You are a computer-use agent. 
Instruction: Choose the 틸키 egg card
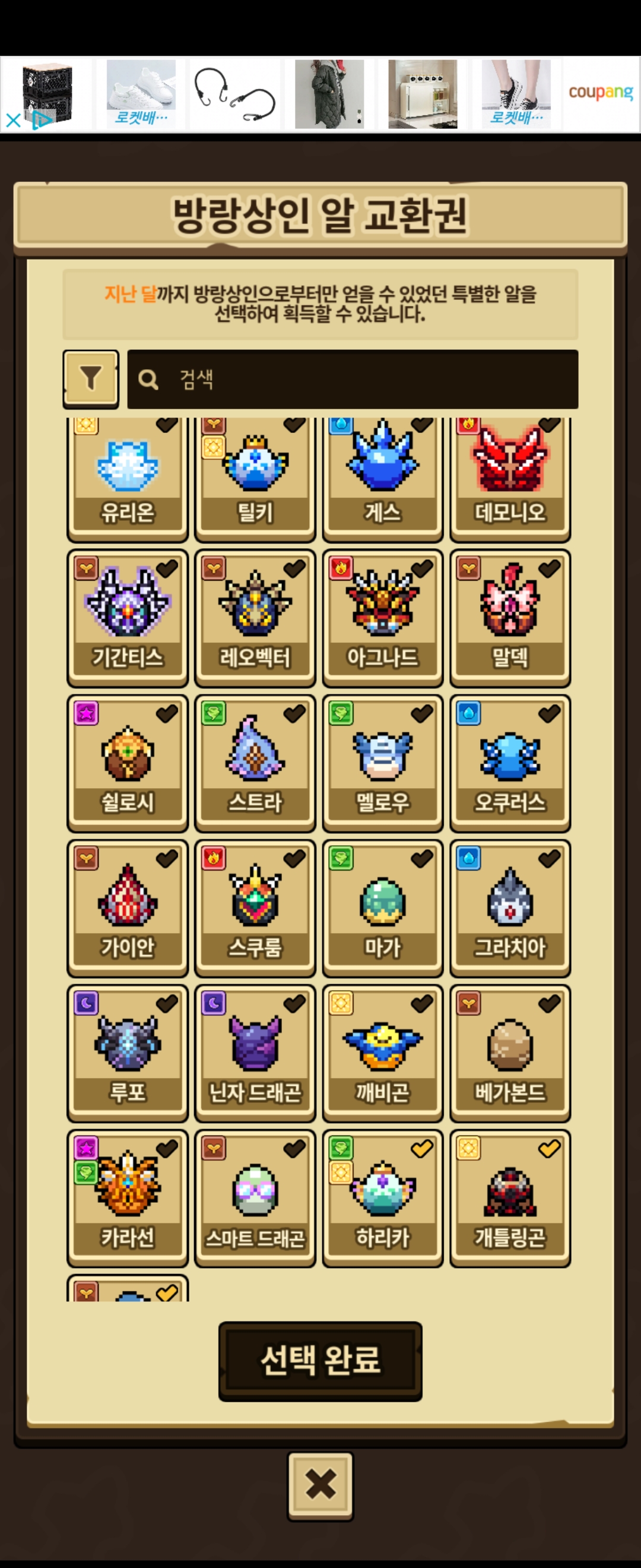click(255, 480)
